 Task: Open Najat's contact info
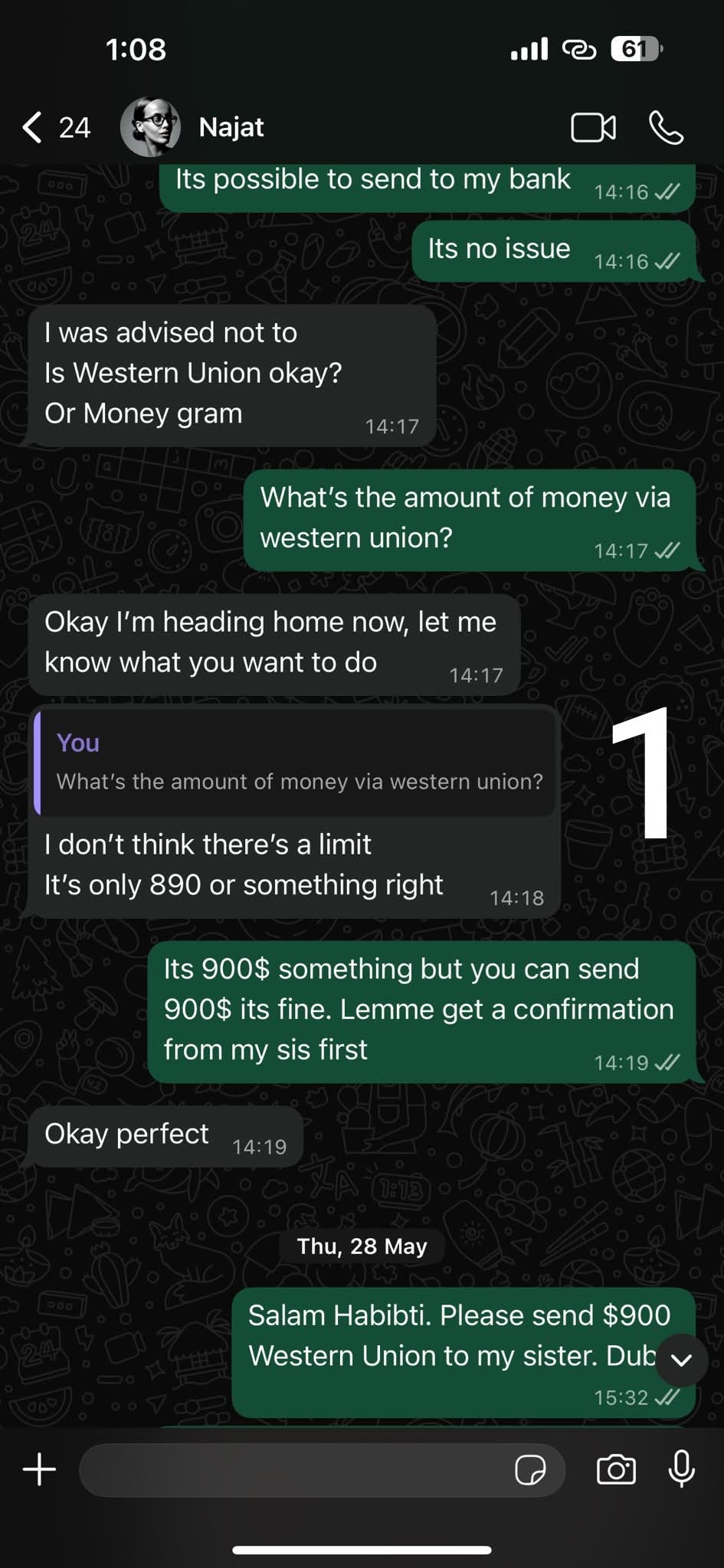231,127
